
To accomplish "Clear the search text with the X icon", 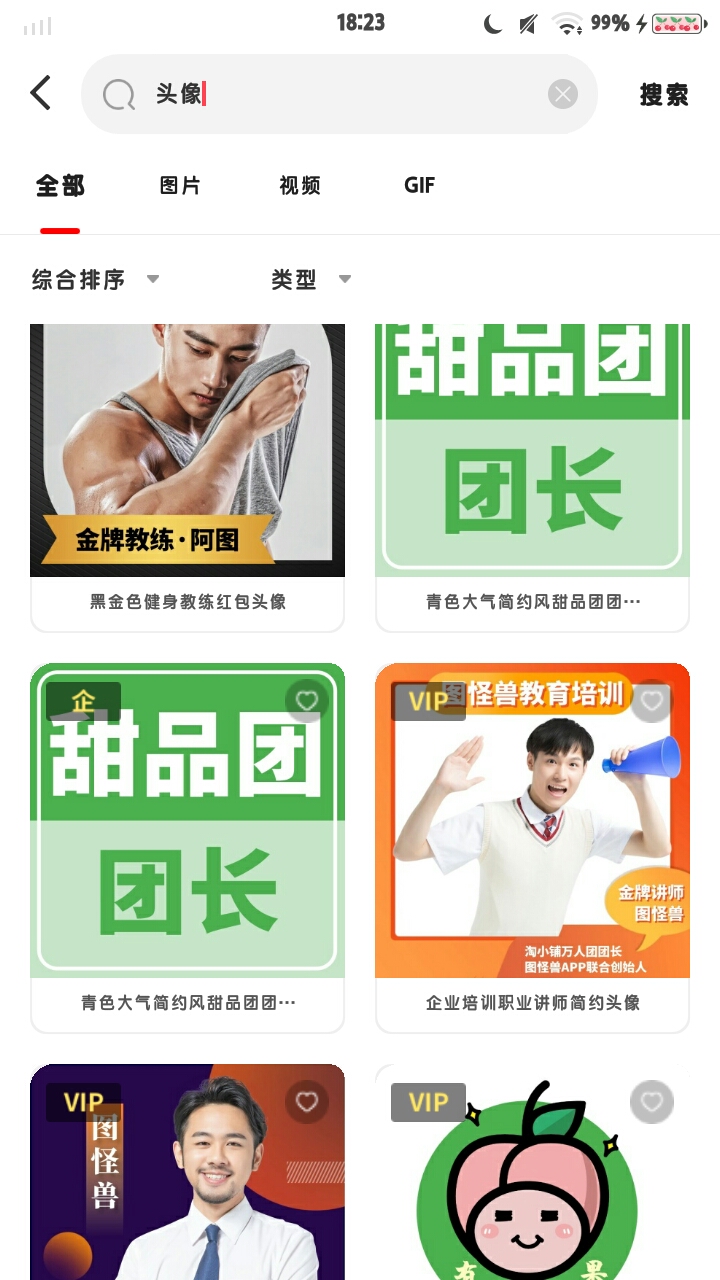I will point(563,94).
